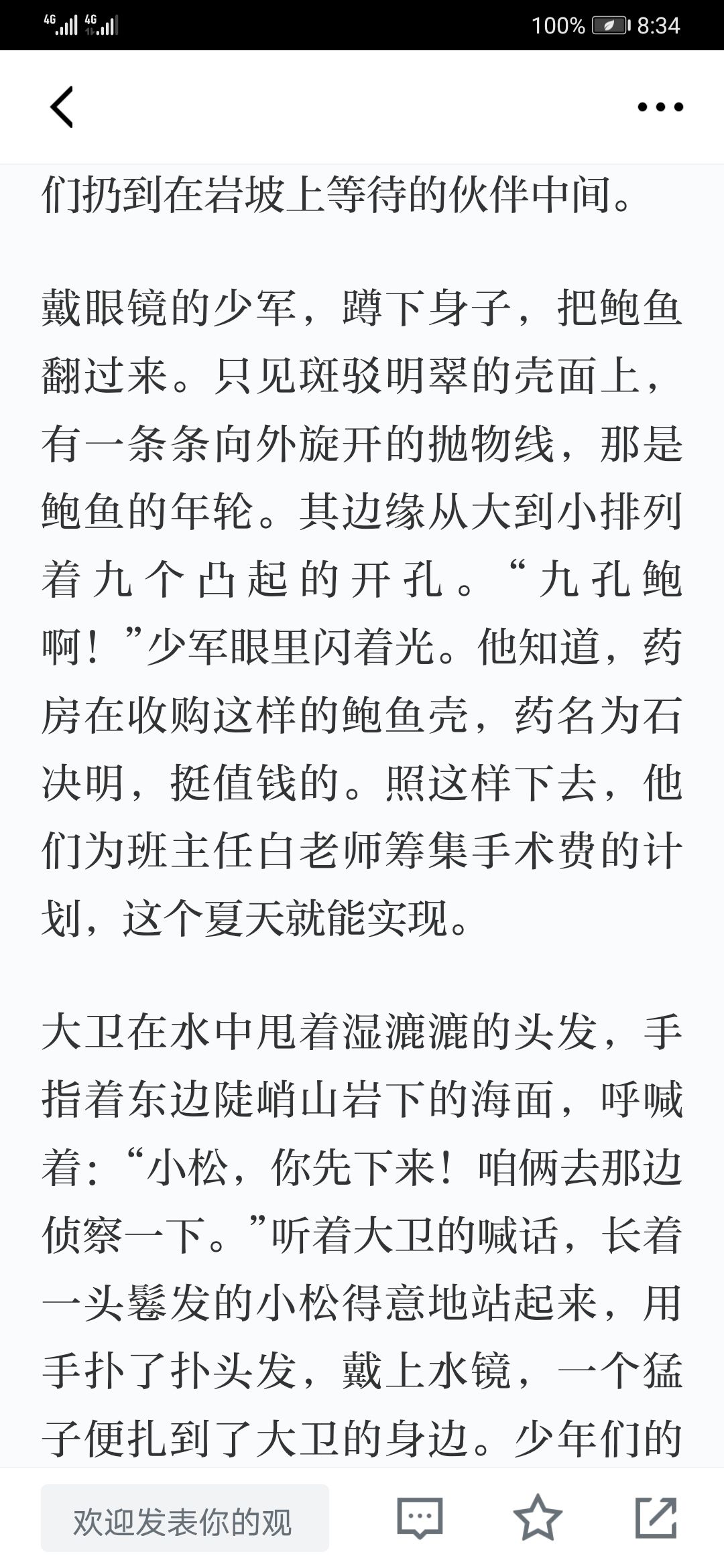
Task: Share the article via share icon
Action: pos(656,1517)
